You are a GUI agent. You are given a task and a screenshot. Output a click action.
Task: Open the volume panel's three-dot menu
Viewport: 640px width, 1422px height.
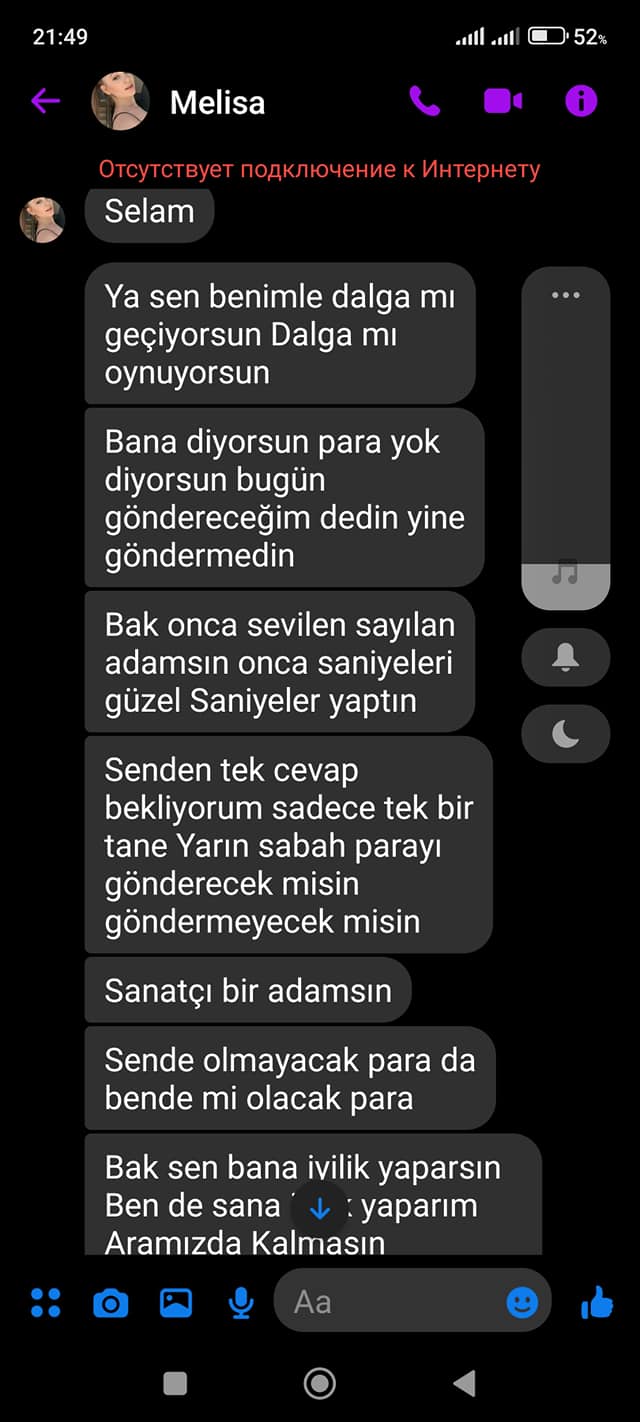566,295
